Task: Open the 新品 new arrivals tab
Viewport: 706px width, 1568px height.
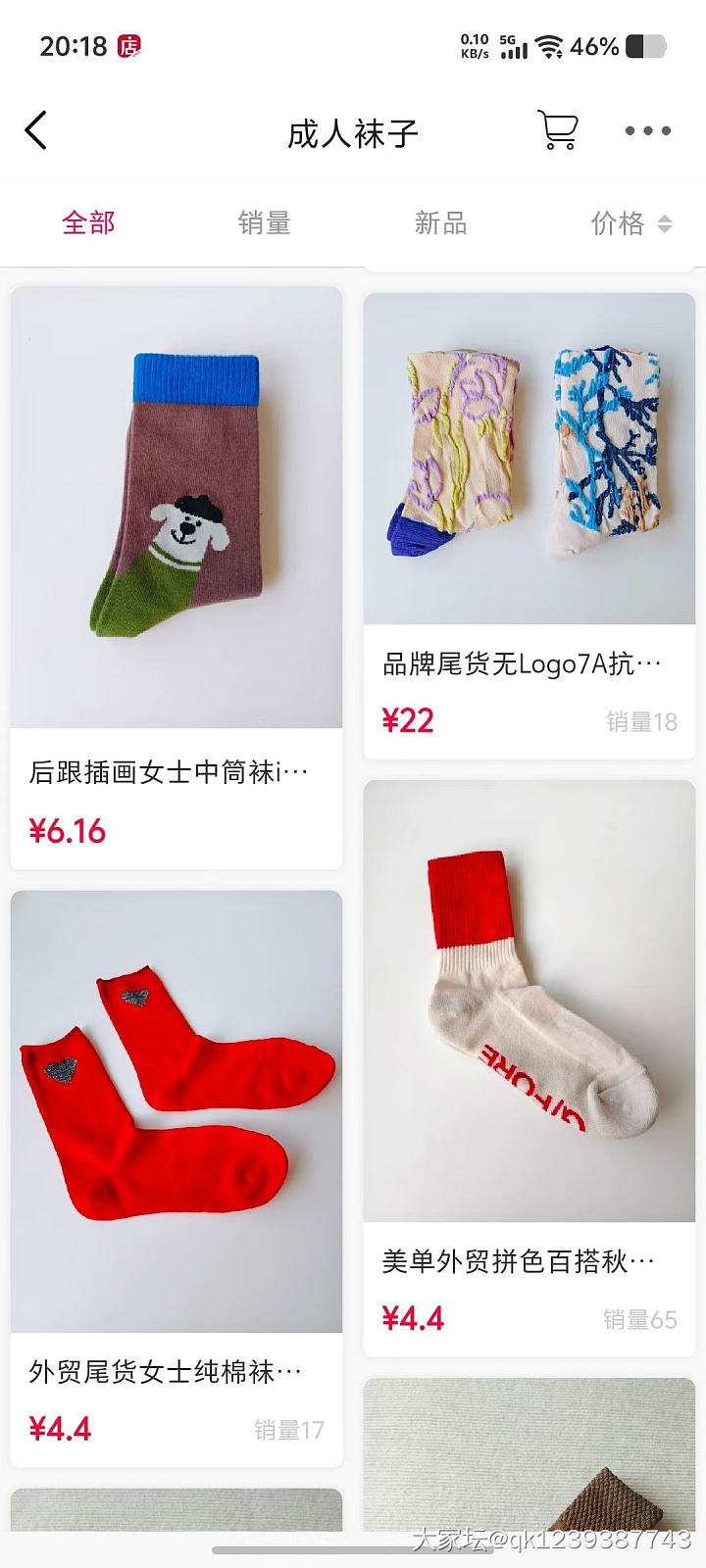Action: (440, 223)
